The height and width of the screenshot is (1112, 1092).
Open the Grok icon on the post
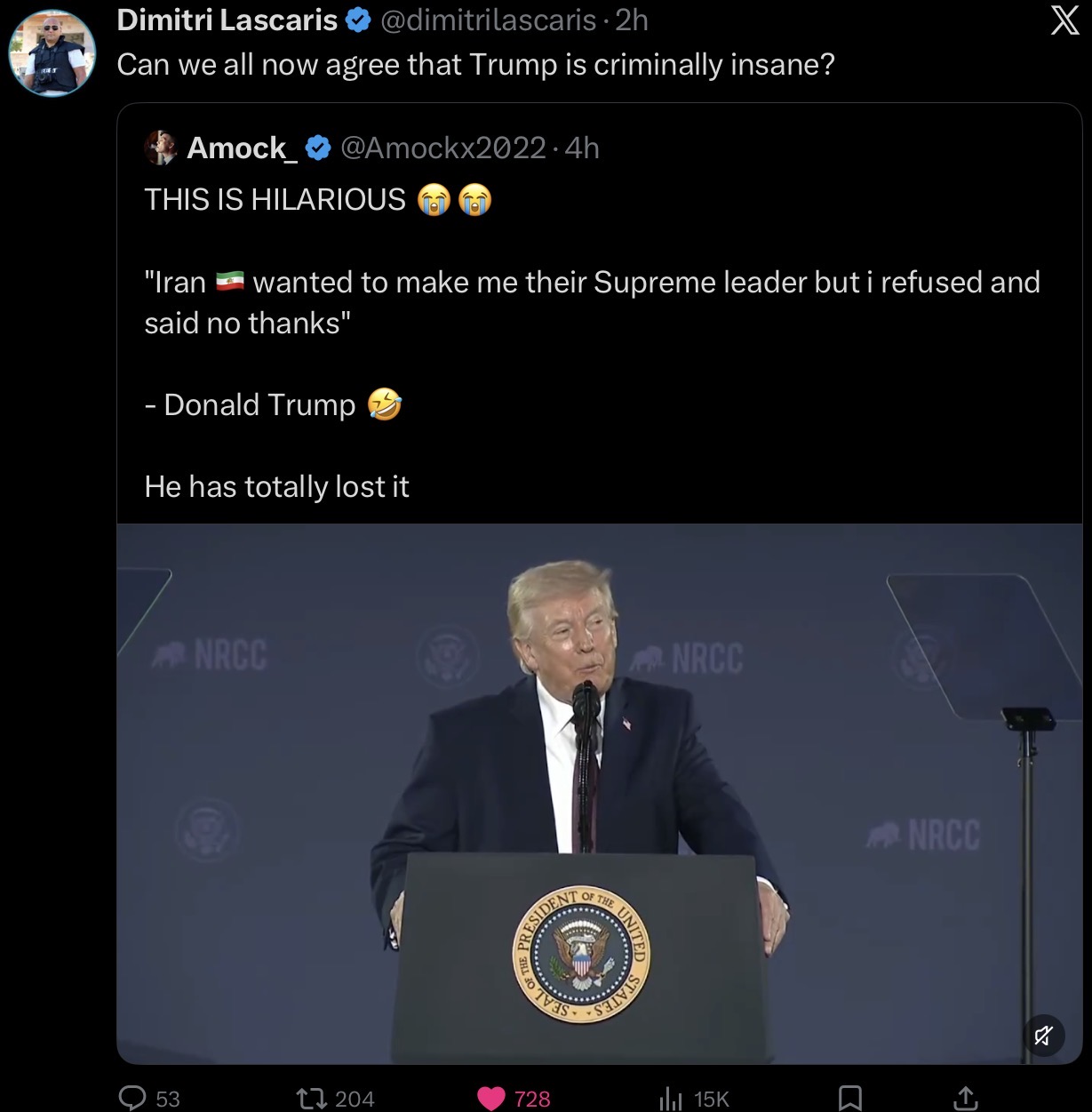coord(1064,20)
